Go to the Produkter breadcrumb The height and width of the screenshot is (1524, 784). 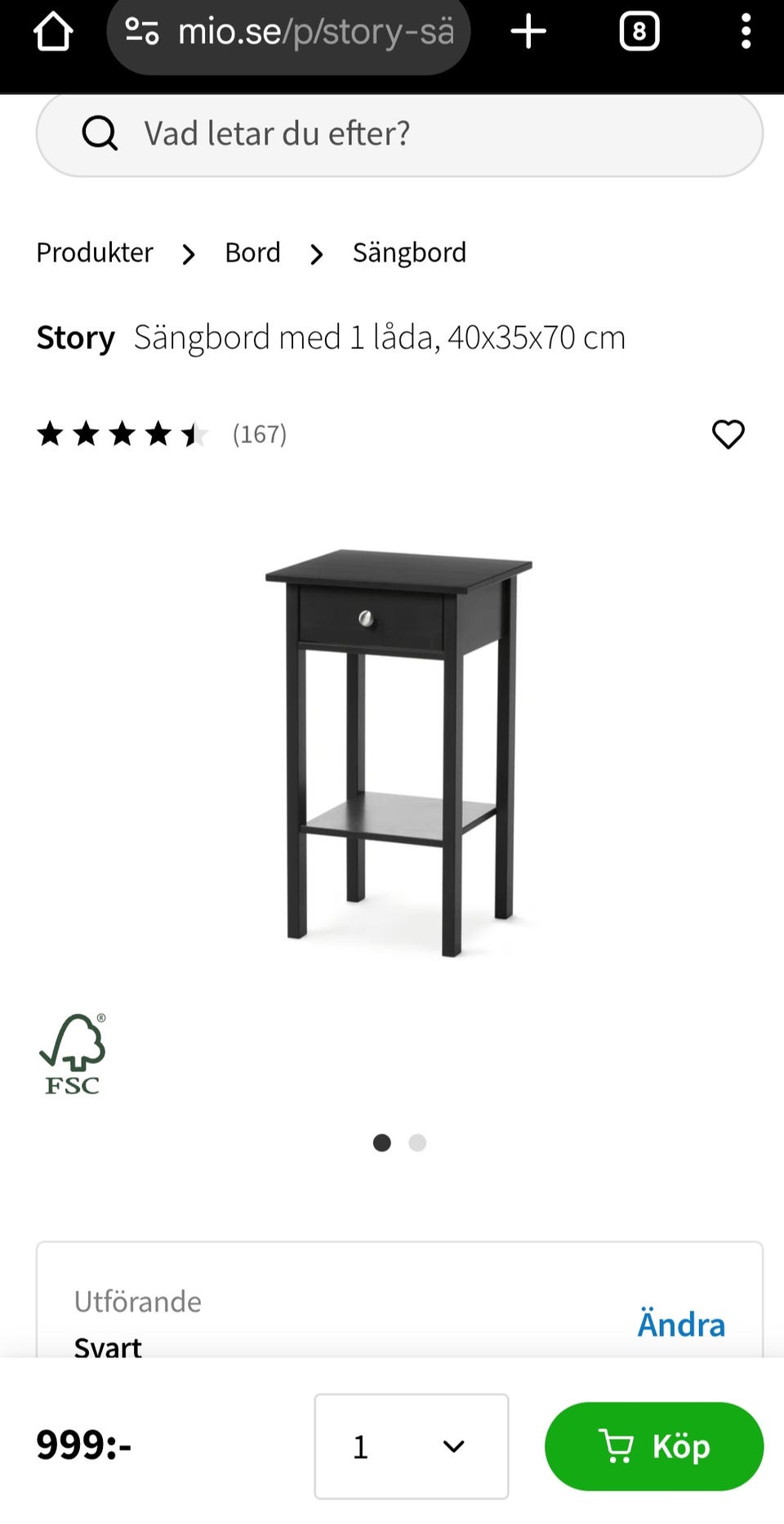click(x=95, y=253)
